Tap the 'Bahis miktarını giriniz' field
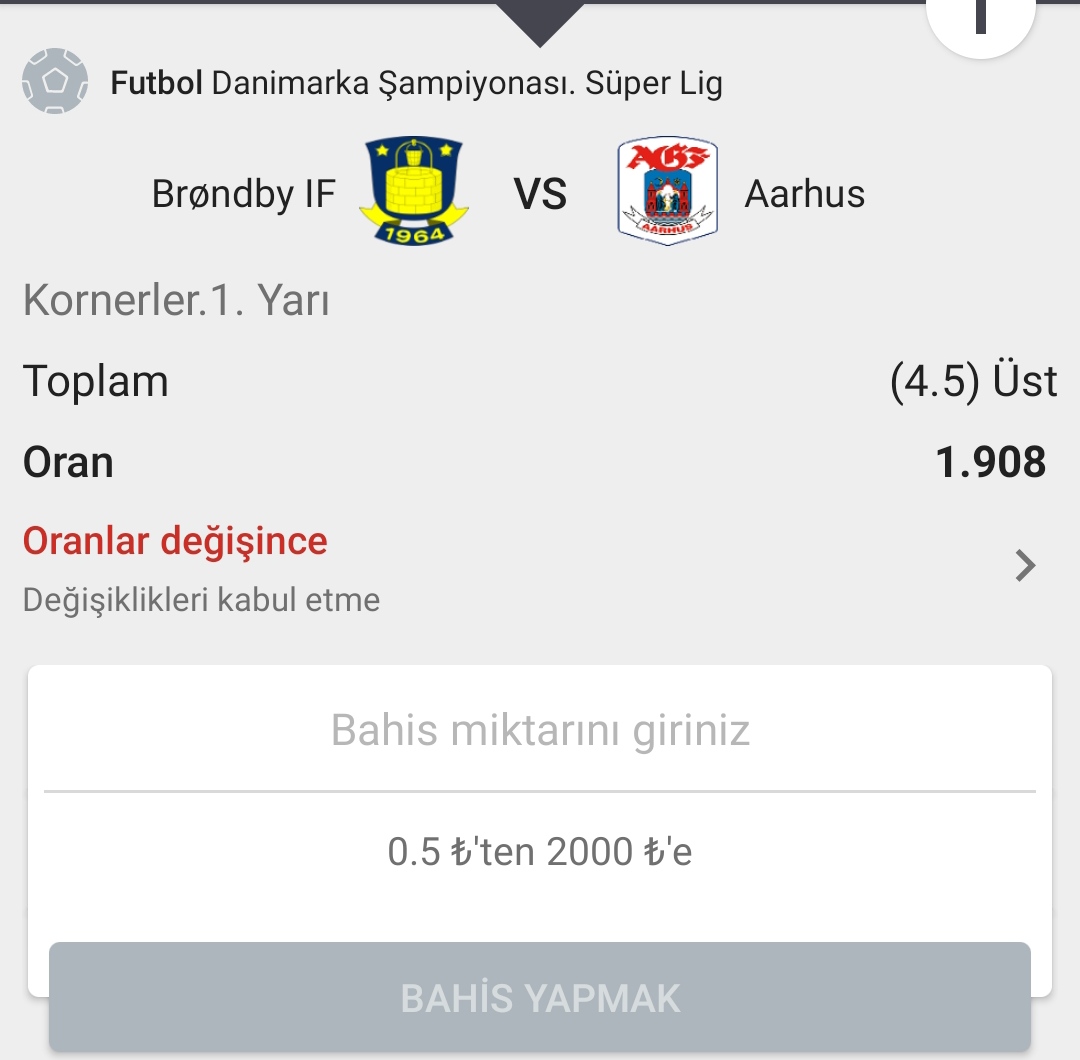Image resolution: width=1080 pixels, height=1060 pixels. point(540,731)
